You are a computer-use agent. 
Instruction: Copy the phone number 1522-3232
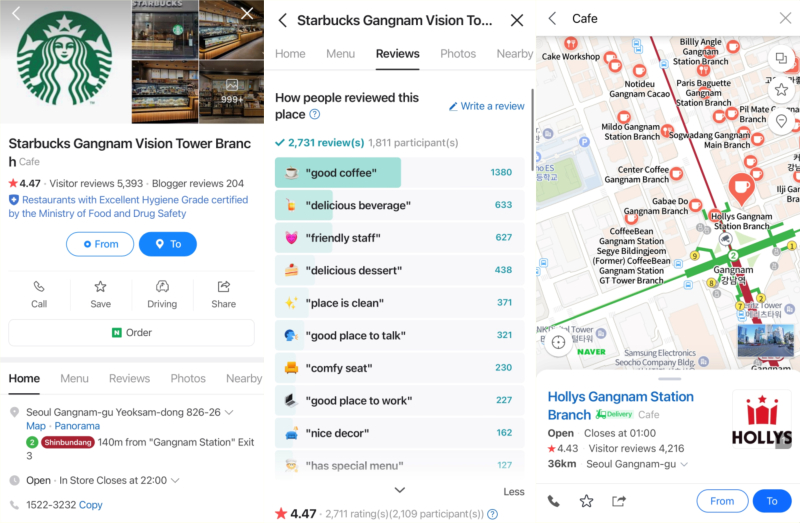91,505
